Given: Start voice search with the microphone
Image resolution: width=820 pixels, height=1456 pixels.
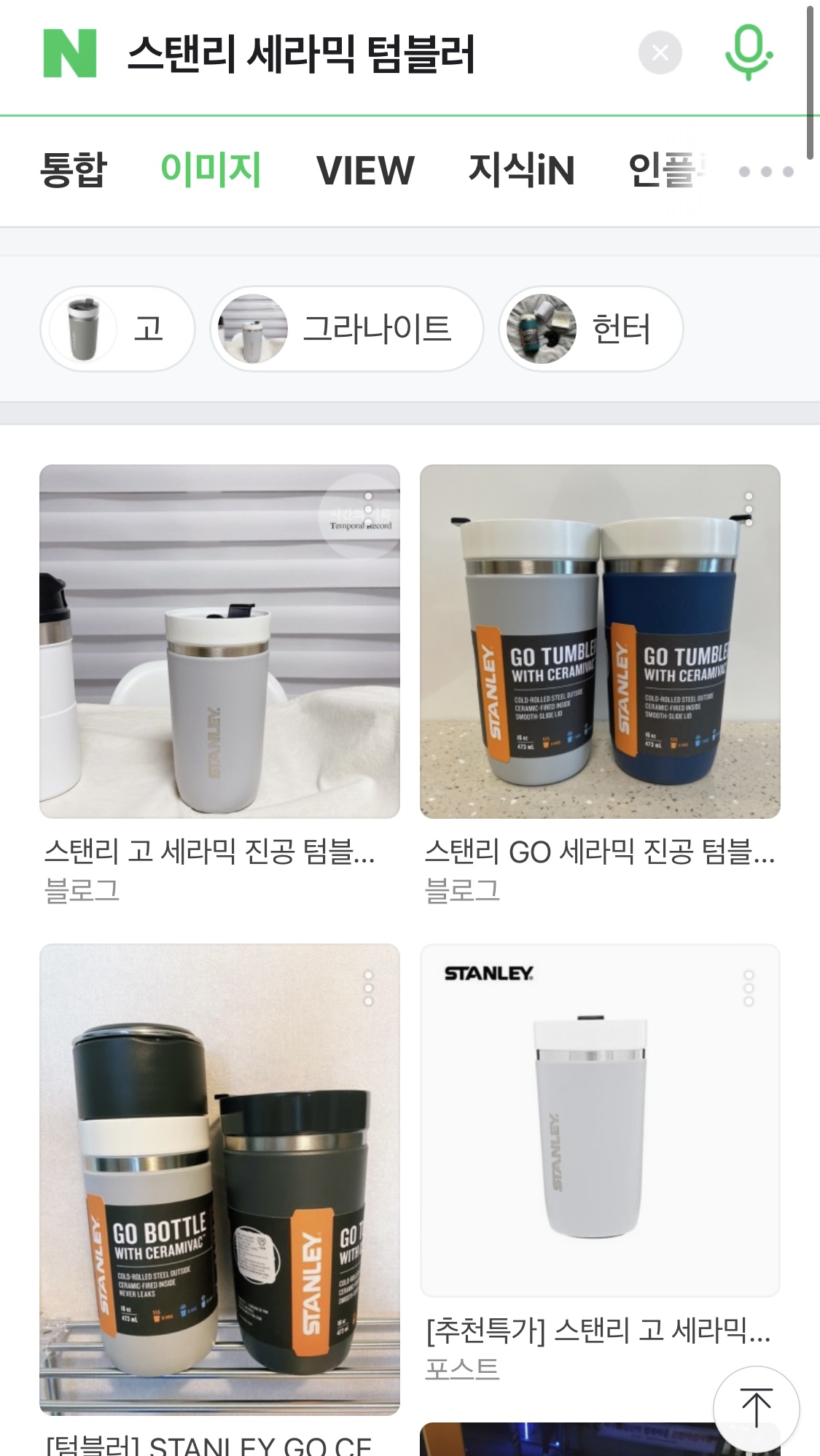Looking at the screenshot, I should [x=748, y=52].
